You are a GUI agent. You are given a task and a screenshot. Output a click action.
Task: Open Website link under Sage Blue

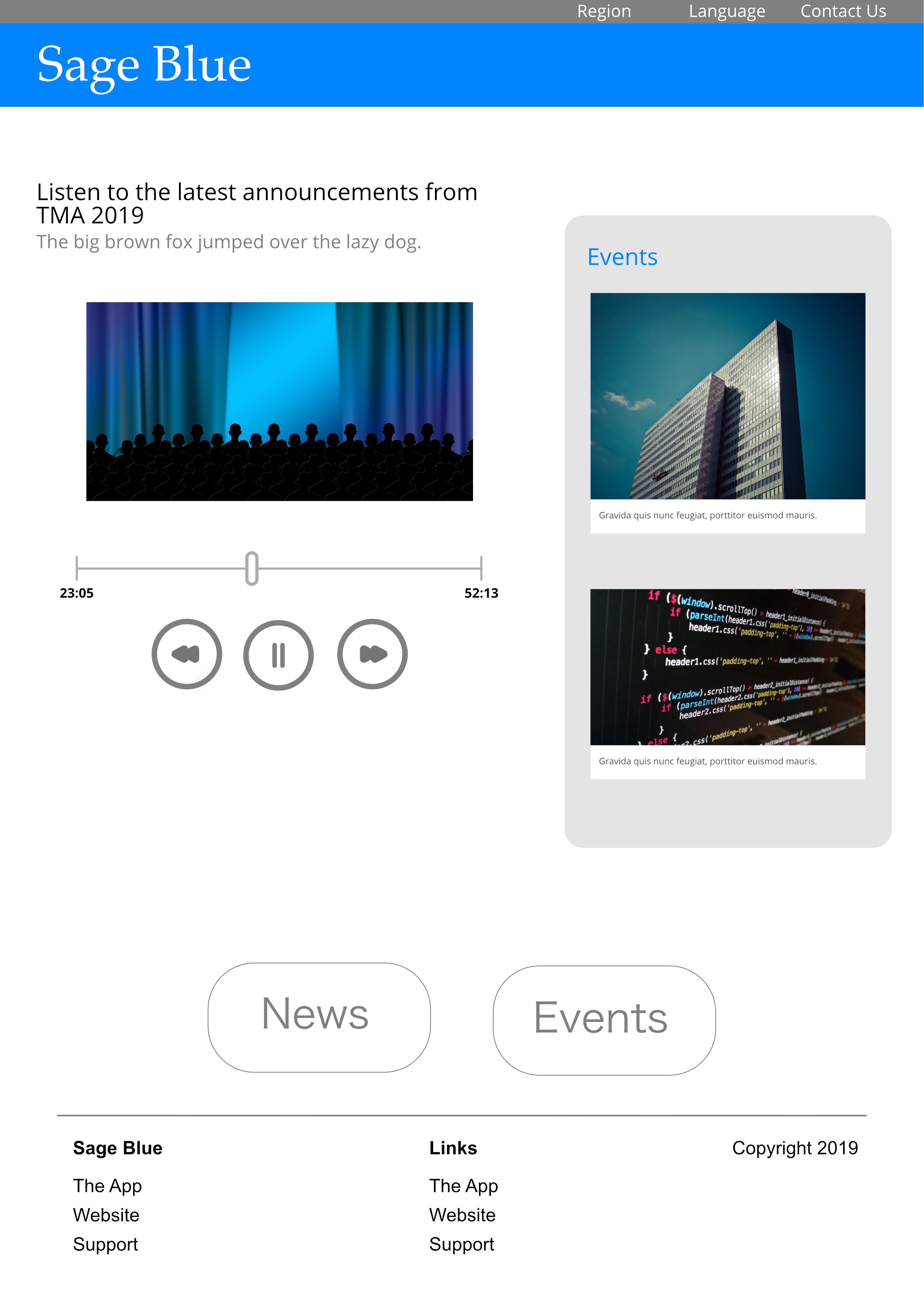coord(106,1215)
